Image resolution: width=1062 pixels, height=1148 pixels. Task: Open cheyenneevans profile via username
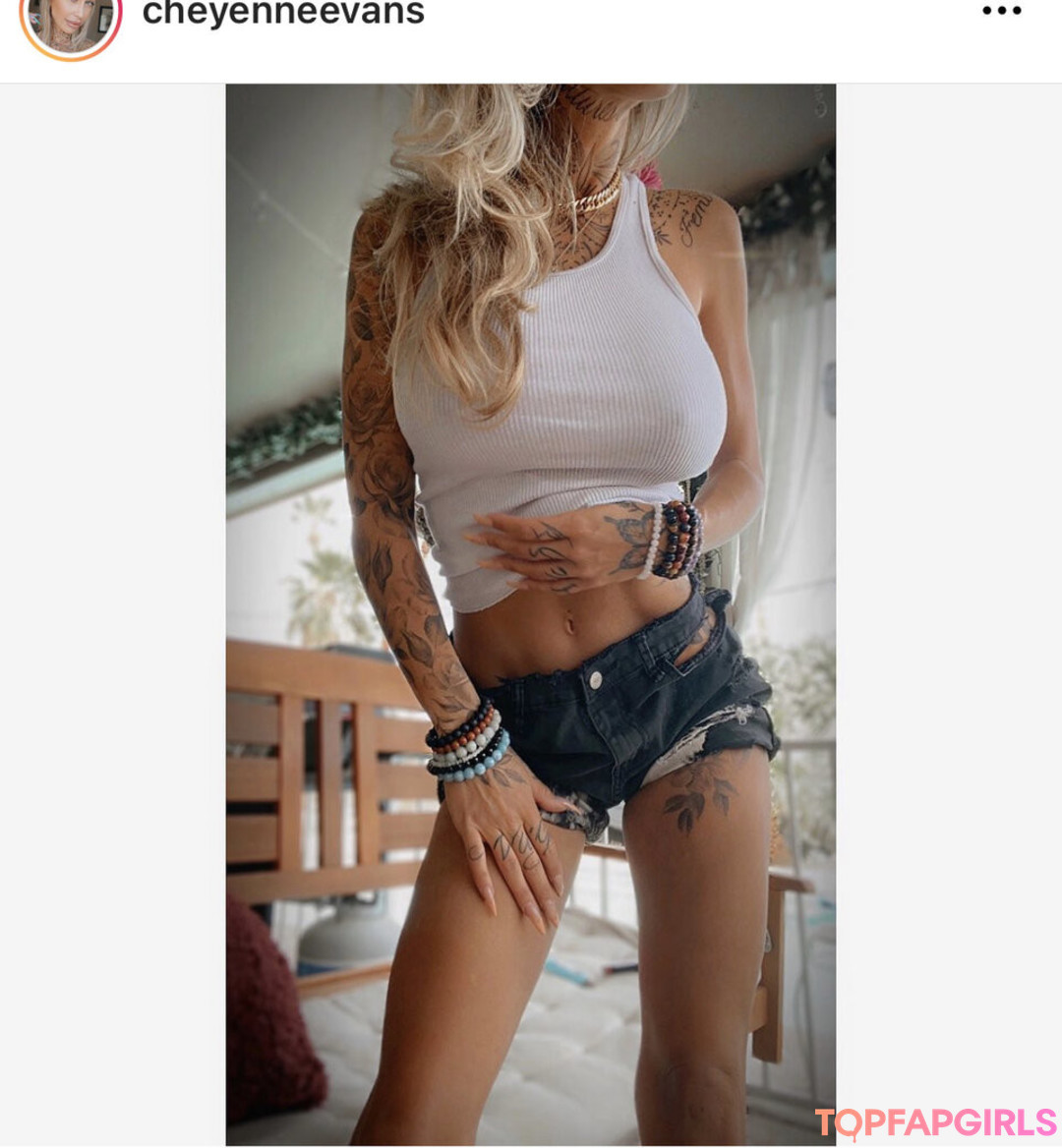click(283, 13)
